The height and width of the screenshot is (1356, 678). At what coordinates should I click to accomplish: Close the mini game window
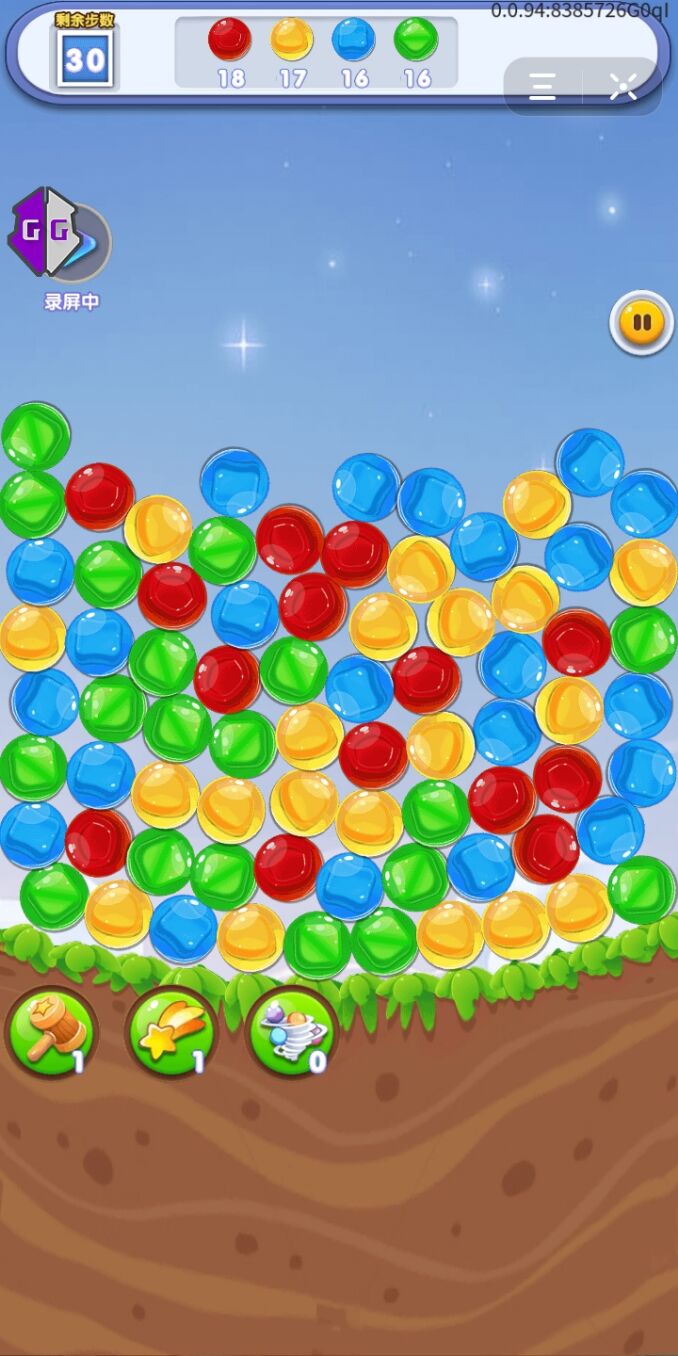point(624,87)
